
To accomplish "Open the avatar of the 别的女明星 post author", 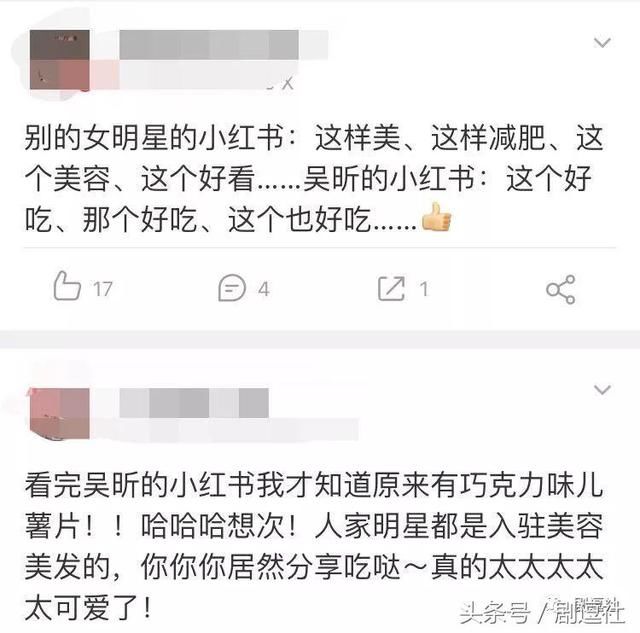I will [x=59, y=62].
